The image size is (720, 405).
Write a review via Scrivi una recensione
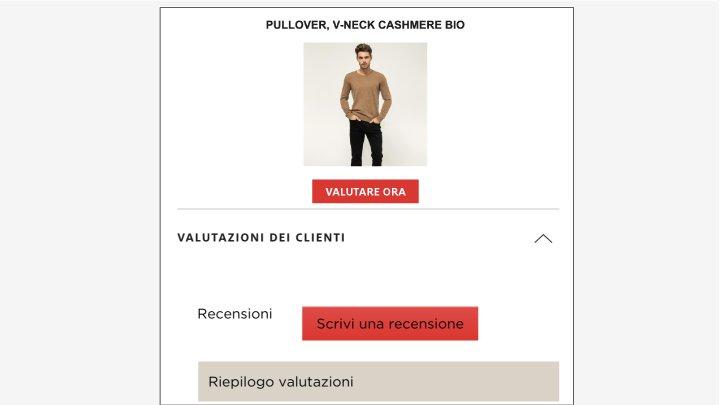click(x=390, y=324)
